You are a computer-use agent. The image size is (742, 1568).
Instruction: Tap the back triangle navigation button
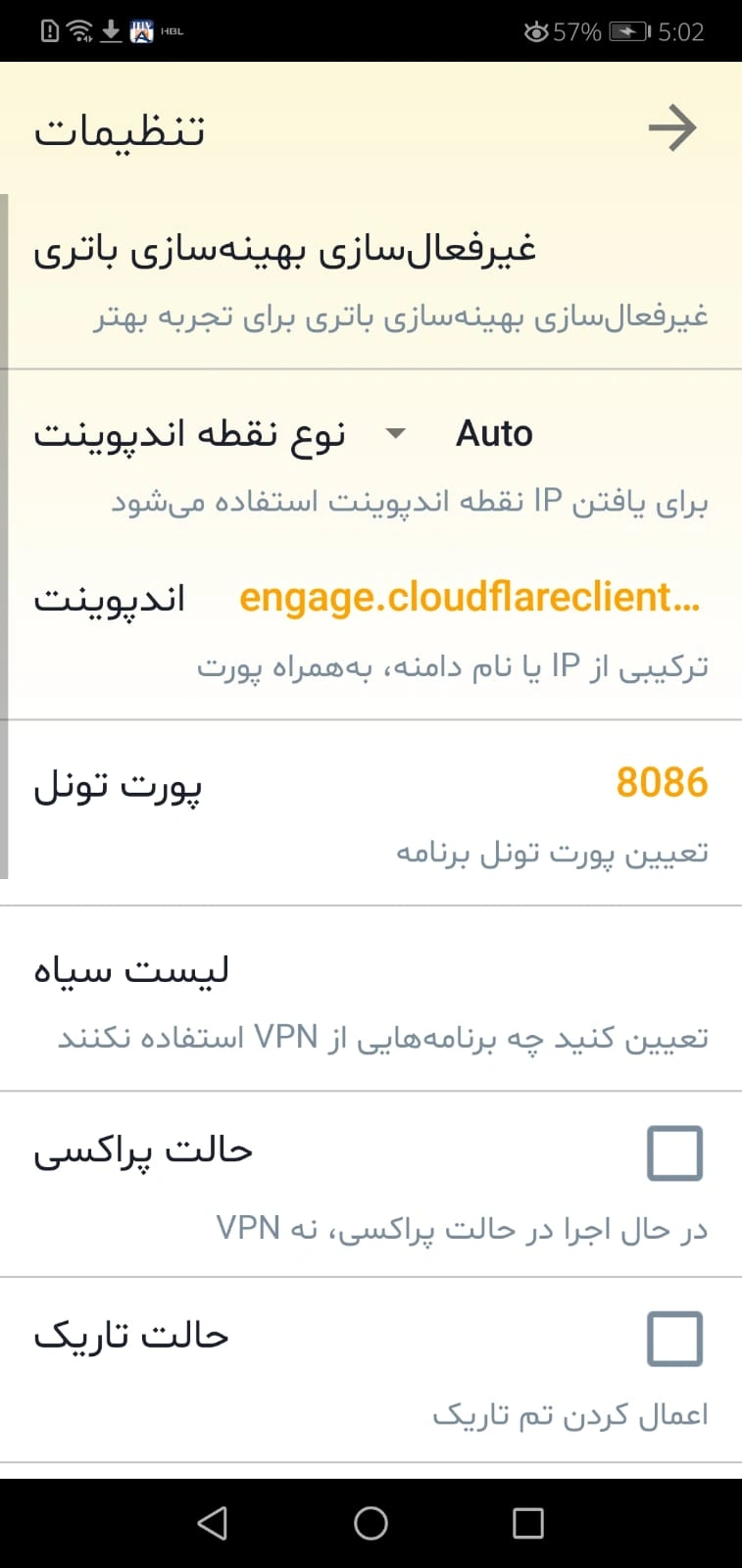213,1523
